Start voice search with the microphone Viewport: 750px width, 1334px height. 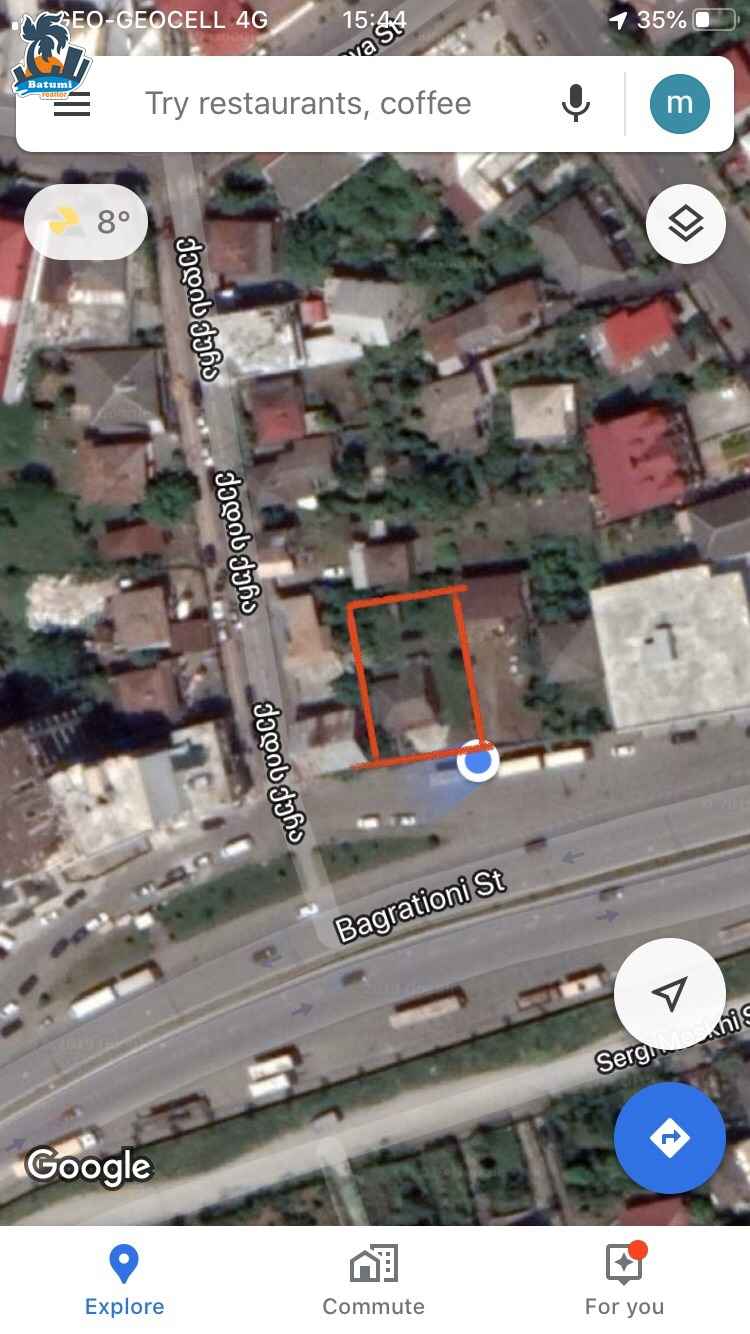tap(575, 103)
